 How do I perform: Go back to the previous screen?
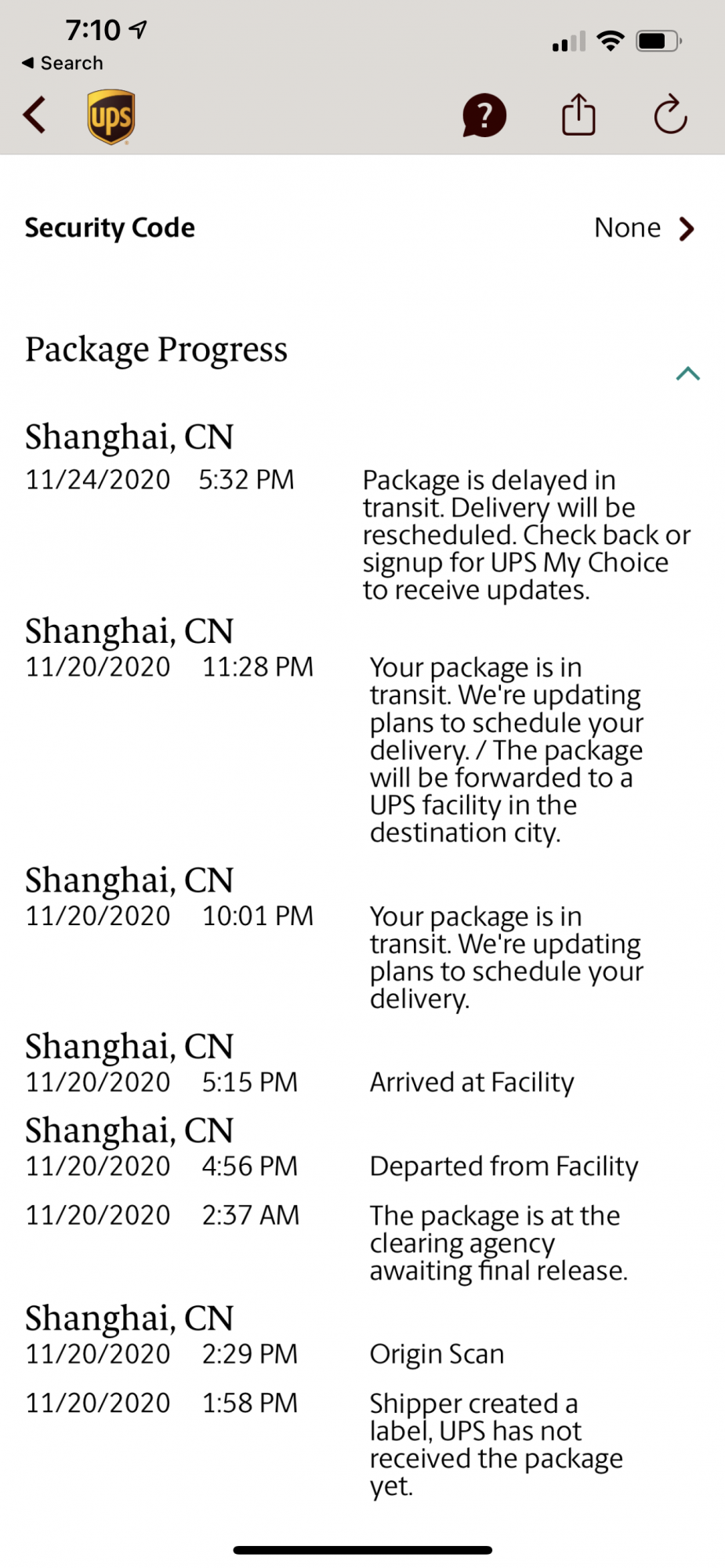(x=34, y=116)
